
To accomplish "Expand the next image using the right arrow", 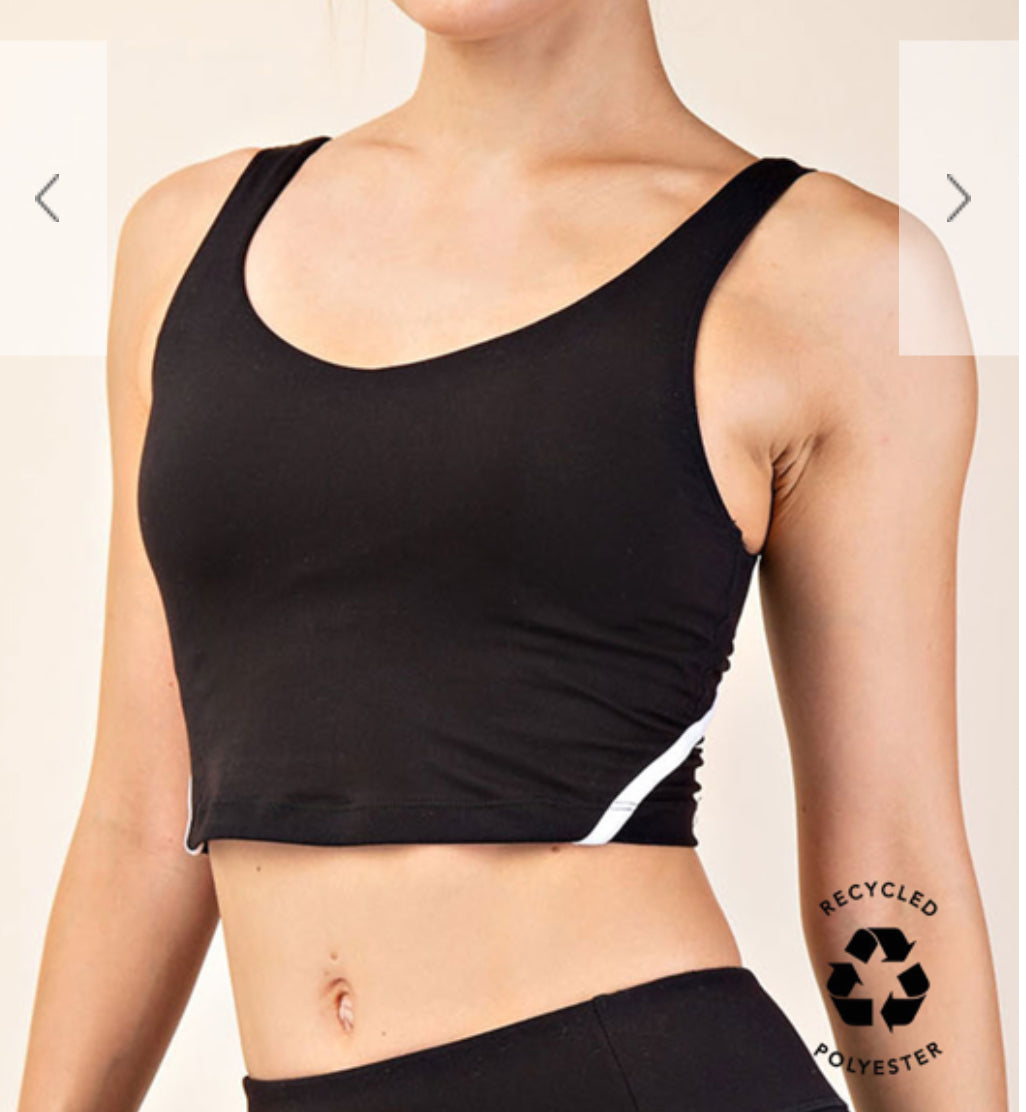I will pyautogui.click(x=958, y=196).
